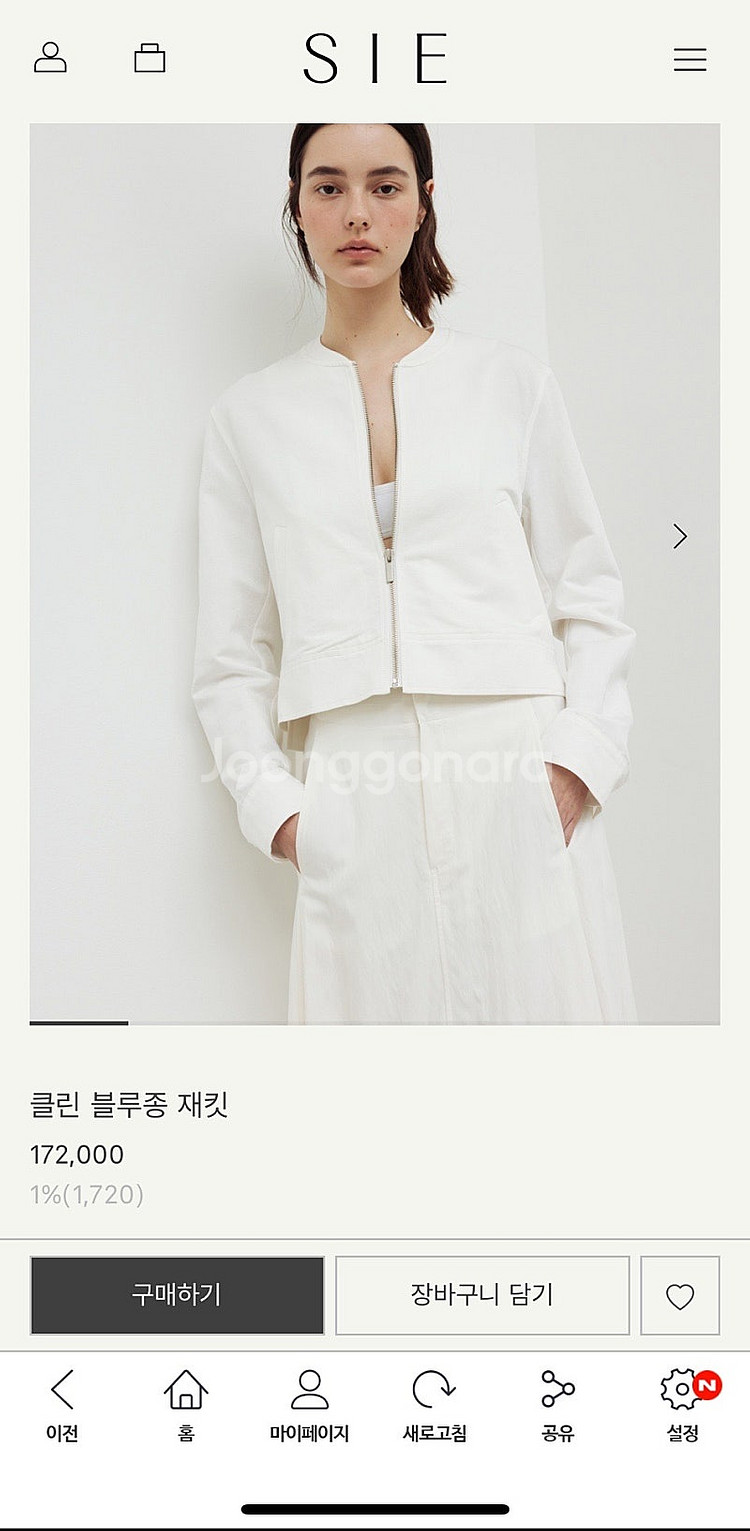Open the shopping bag icon
750x1531 pixels.
[x=150, y=58]
